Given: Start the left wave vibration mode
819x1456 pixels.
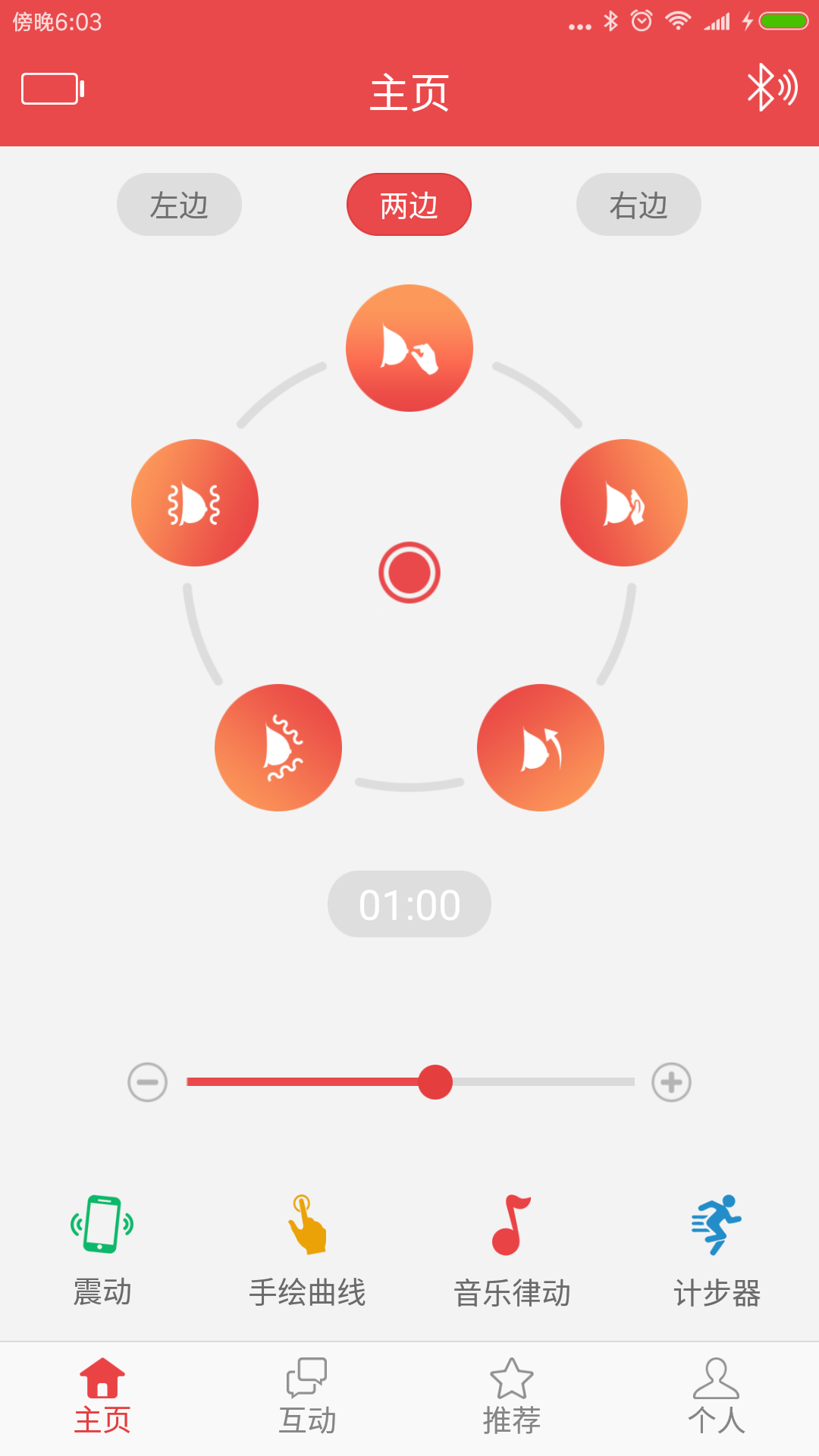Looking at the screenshot, I should coord(195,503).
